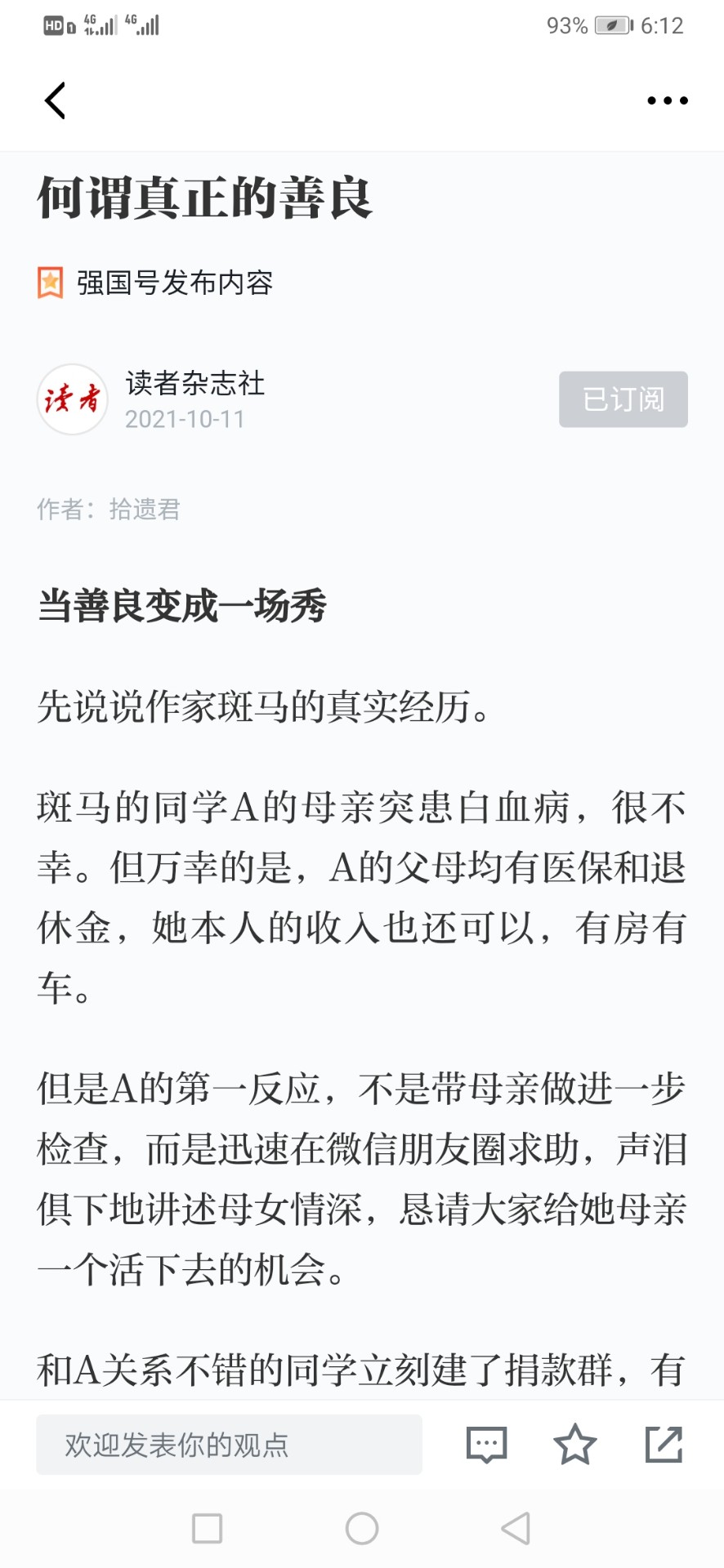Tap the 欢迎发表你的观点 comment field
Viewport: 724px width, 1568px height.
(229, 1445)
